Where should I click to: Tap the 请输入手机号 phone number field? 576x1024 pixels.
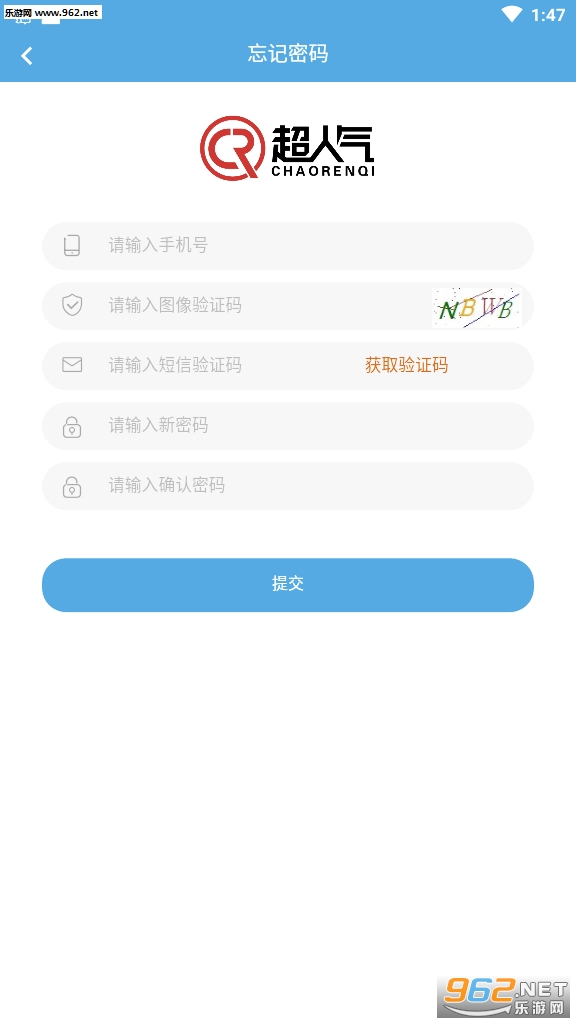pos(288,246)
